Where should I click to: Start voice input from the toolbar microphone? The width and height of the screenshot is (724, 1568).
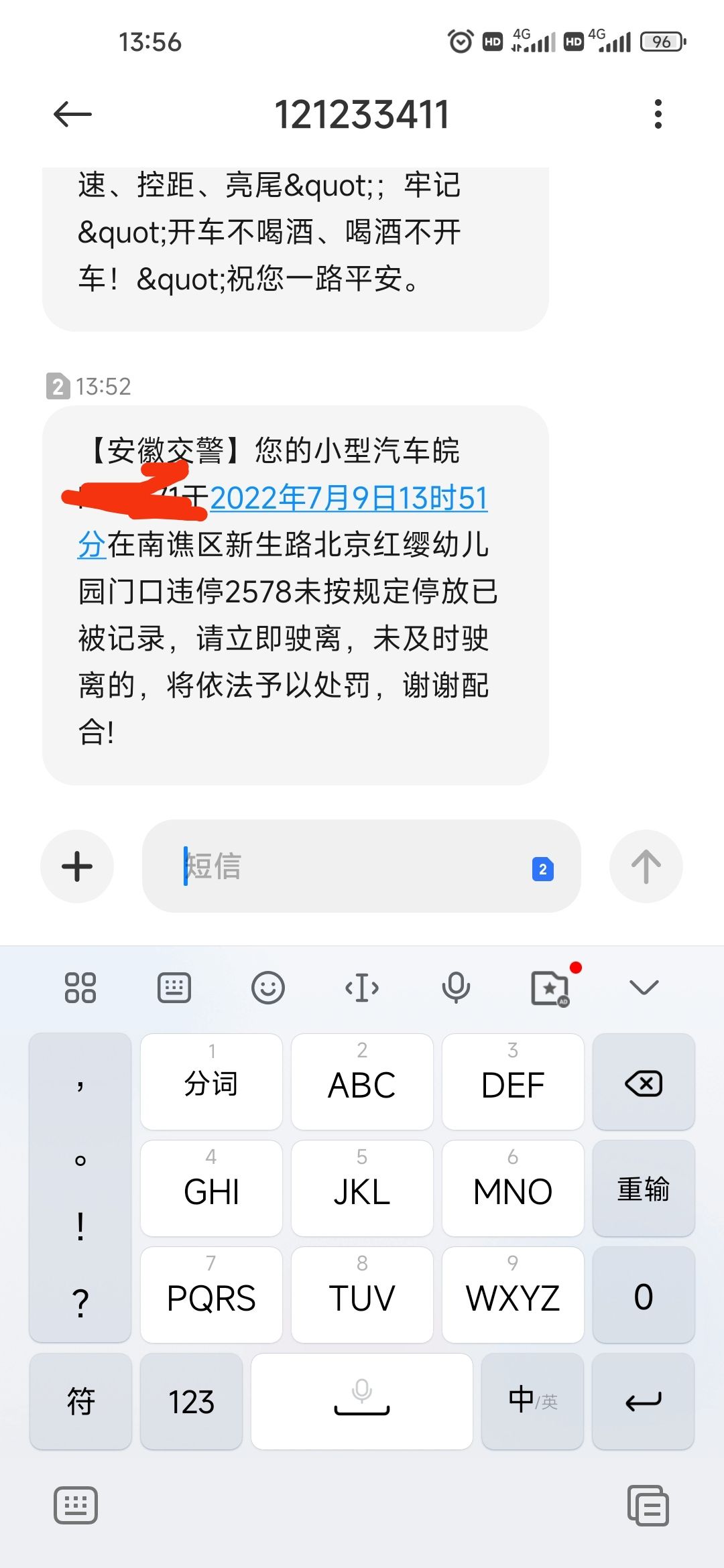[456, 988]
